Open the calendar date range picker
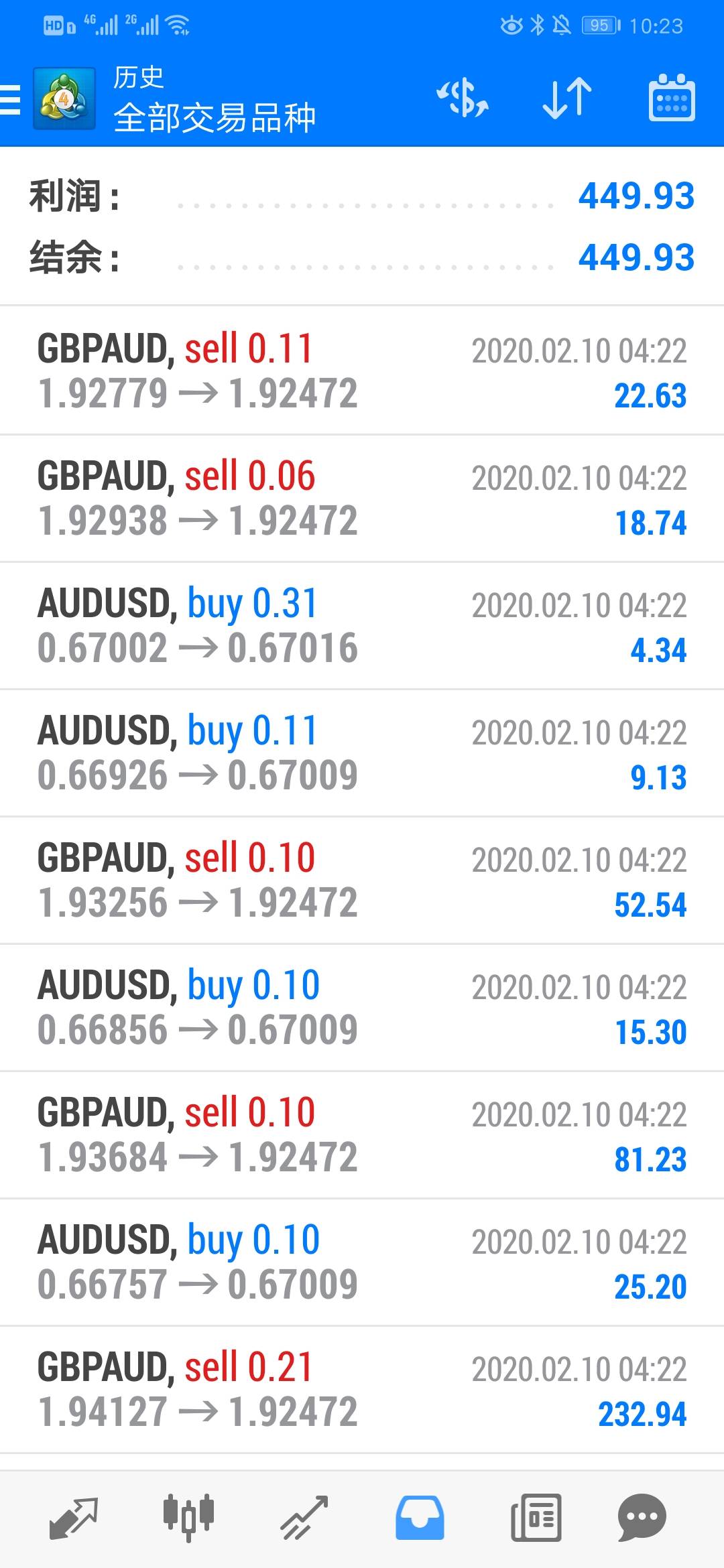 [x=671, y=99]
